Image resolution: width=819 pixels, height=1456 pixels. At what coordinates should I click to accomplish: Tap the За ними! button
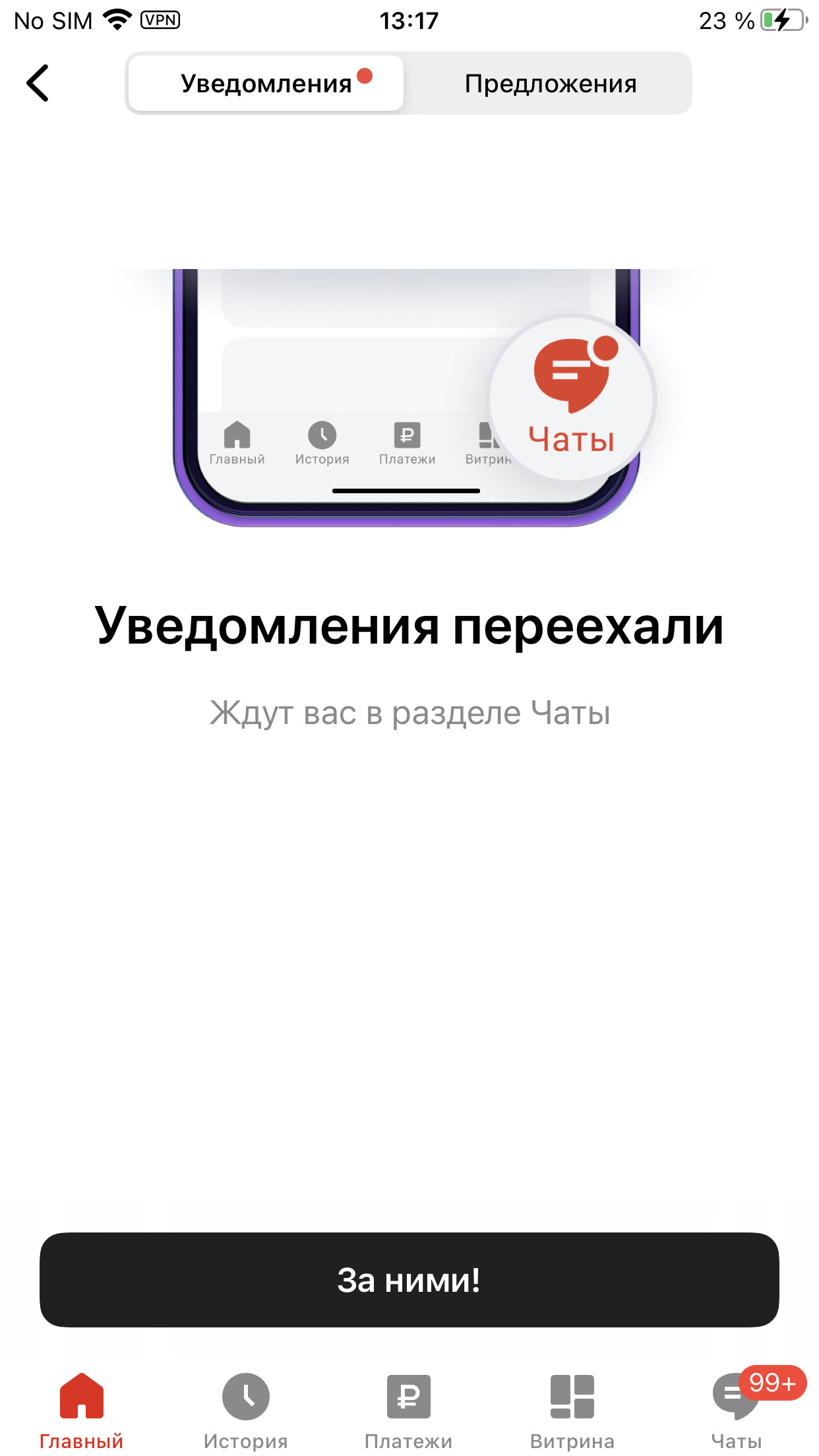point(409,1280)
